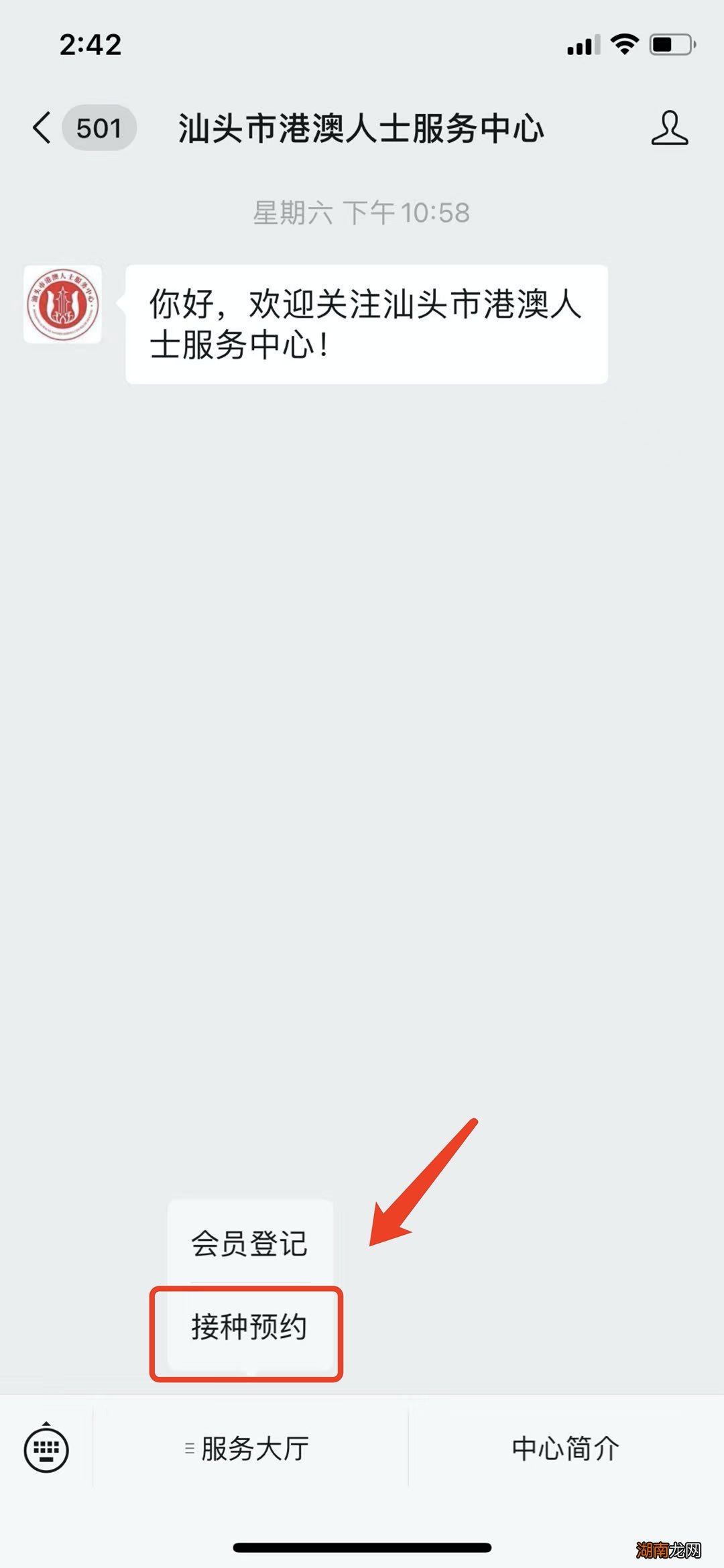Select 会员登记 from the popup menu

249,1244
